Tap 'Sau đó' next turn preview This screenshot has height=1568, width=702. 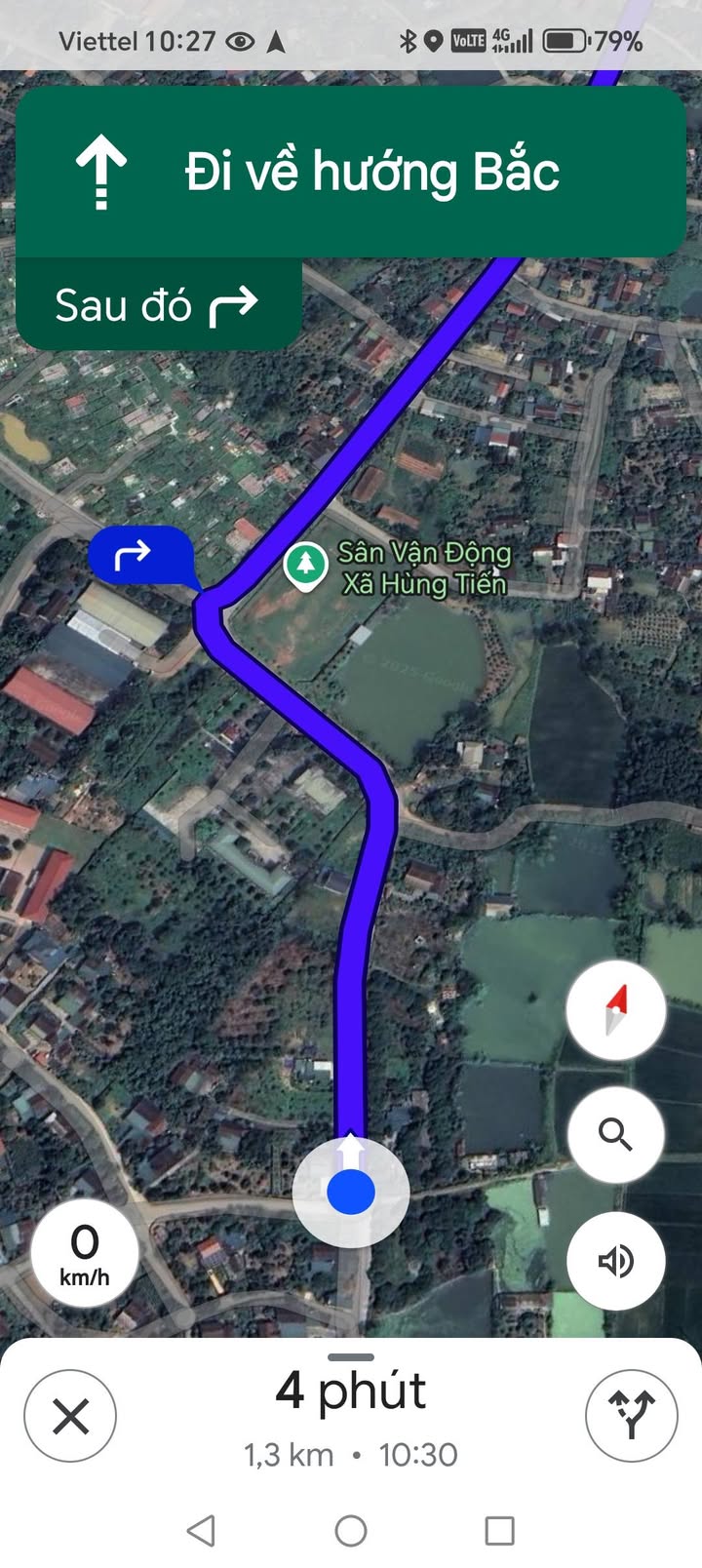pyautogui.click(x=158, y=306)
